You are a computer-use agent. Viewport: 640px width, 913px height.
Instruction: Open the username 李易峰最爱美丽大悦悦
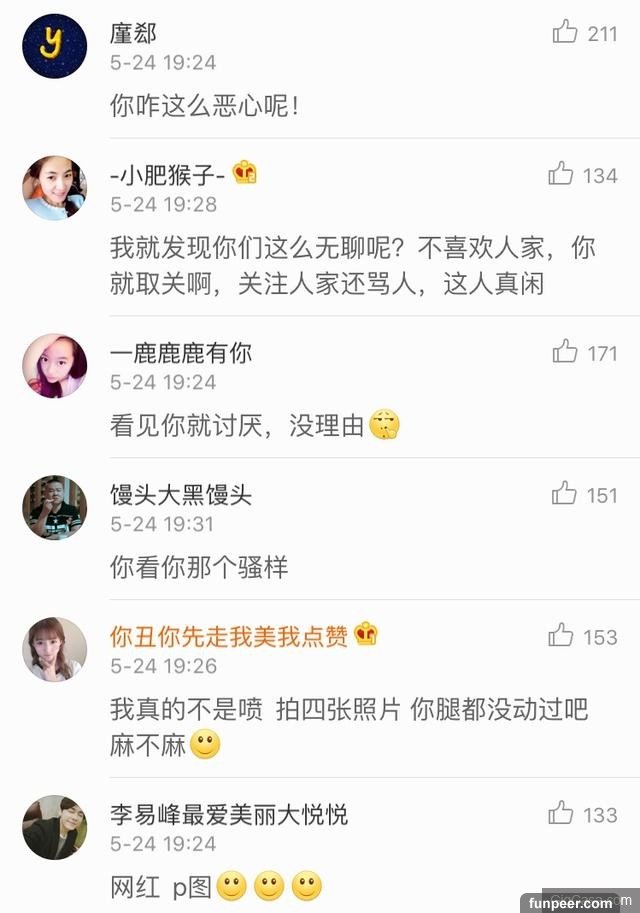[229, 814]
